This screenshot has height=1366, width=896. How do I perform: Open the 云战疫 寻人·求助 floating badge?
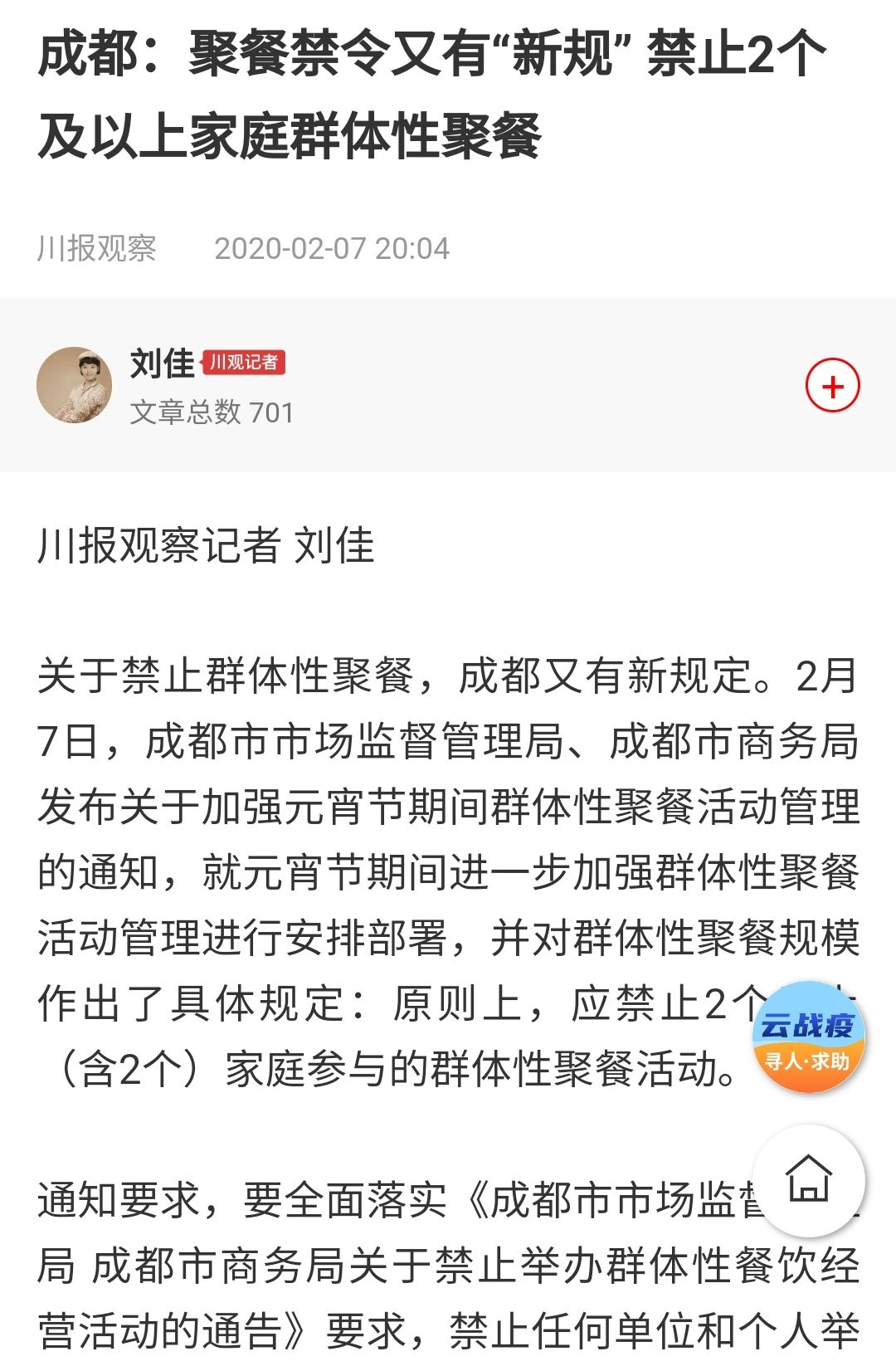click(808, 1039)
